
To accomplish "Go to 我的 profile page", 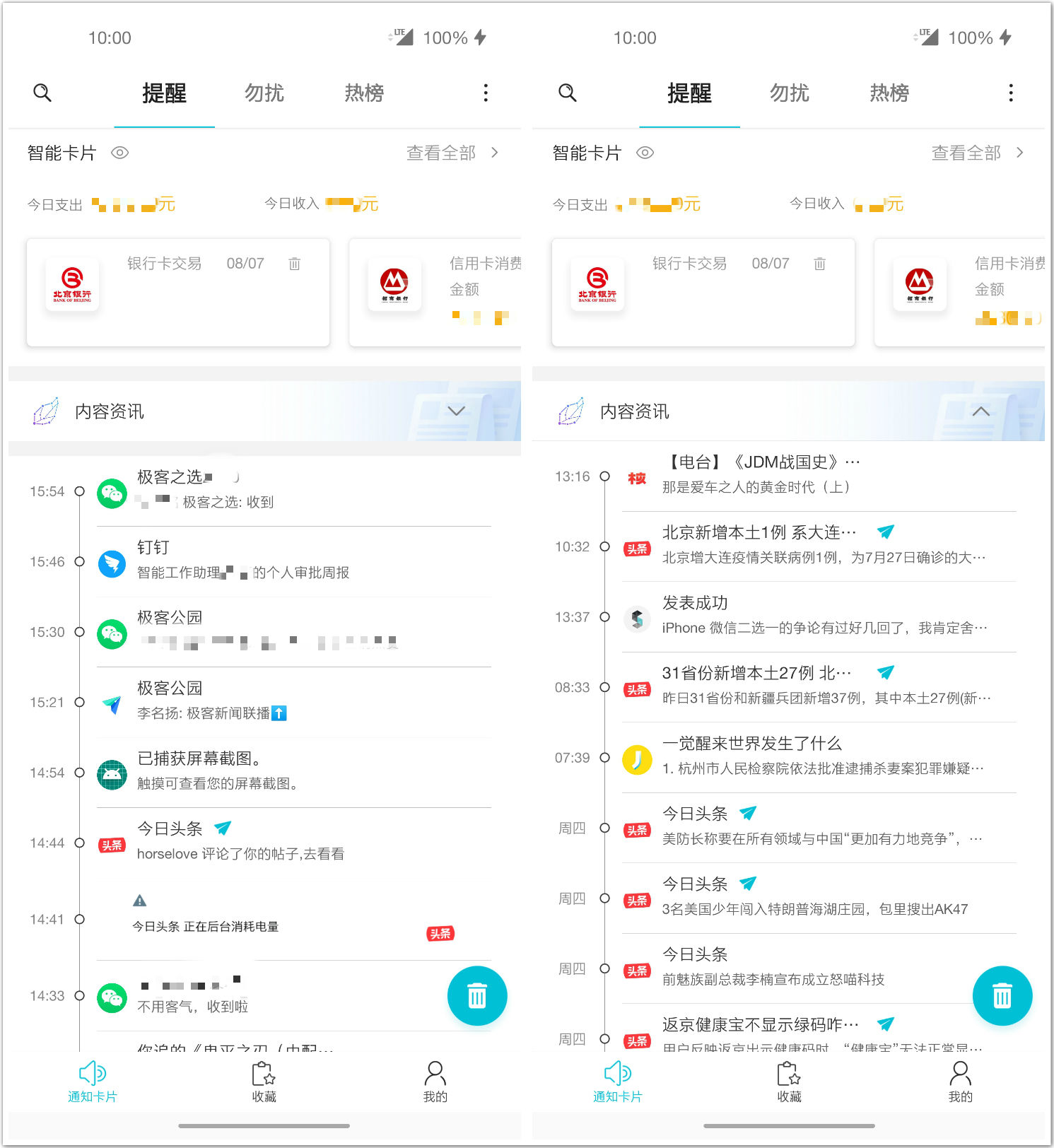I will [x=435, y=1081].
